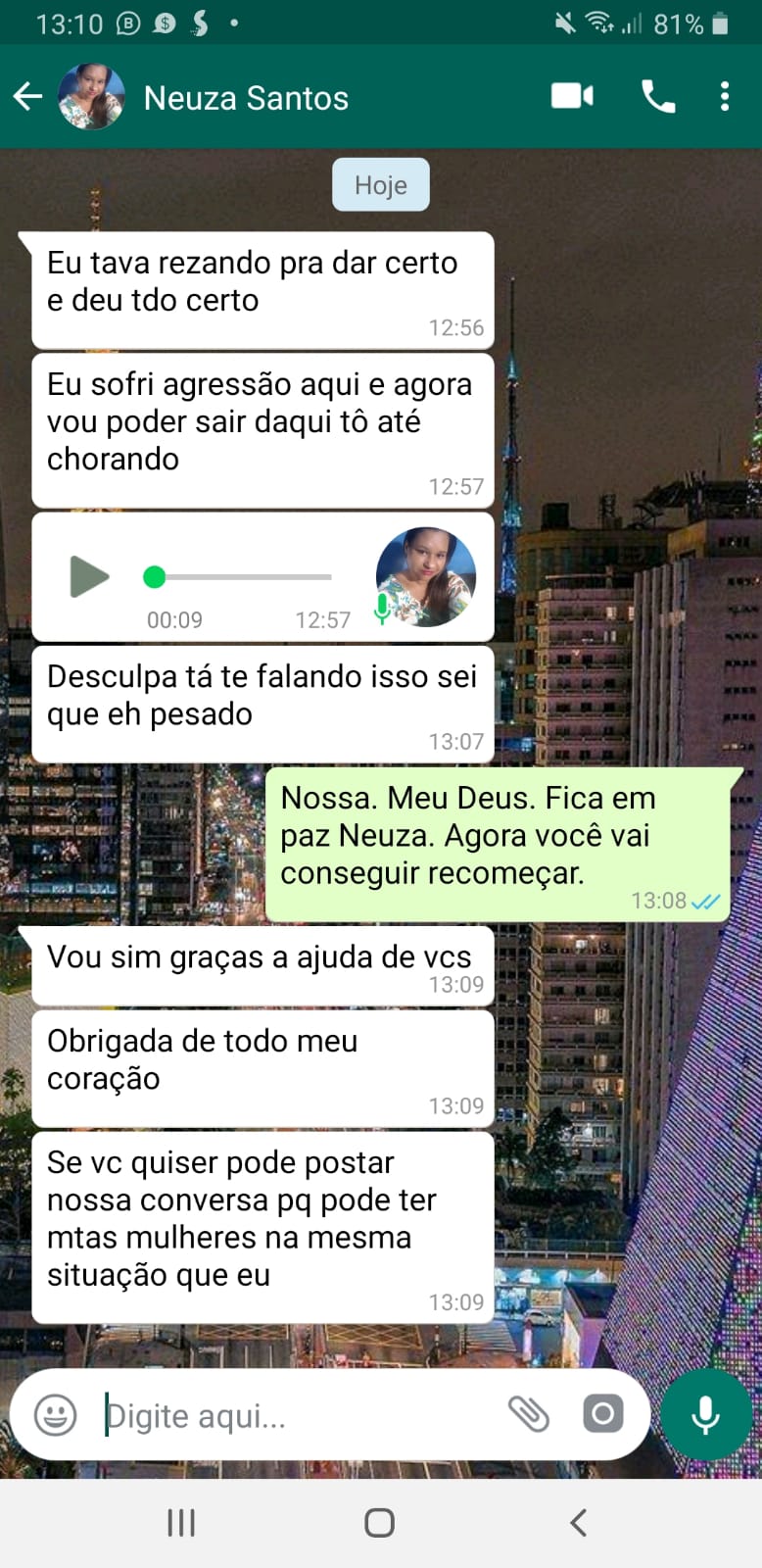
Task: Record a voice message with the microphone button
Action: [x=705, y=1414]
